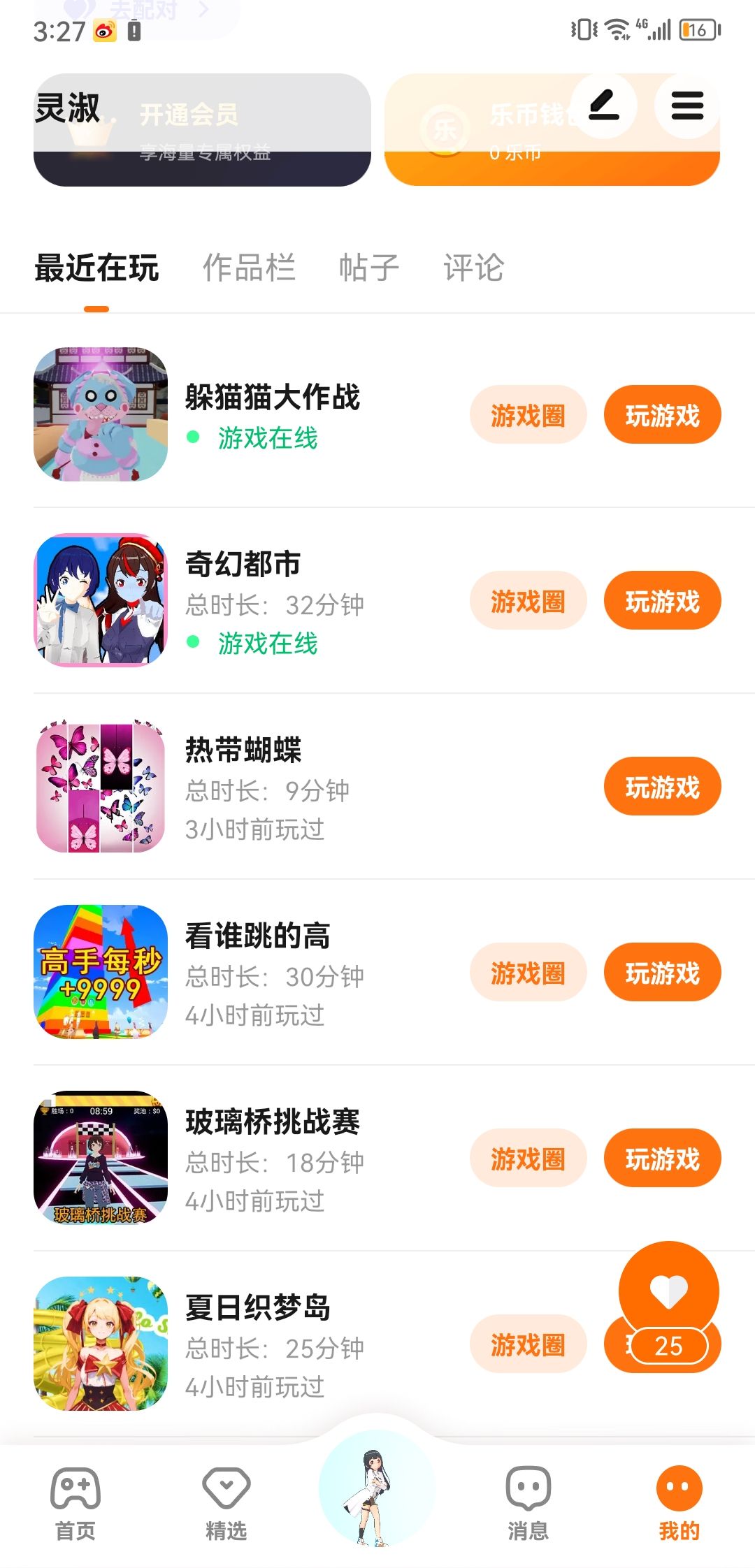The height and width of the screenshot is (1568, 755).
Task: Open 游戏圈 for 玻璃桥挑战赛
Action: tap(527, 1159)
